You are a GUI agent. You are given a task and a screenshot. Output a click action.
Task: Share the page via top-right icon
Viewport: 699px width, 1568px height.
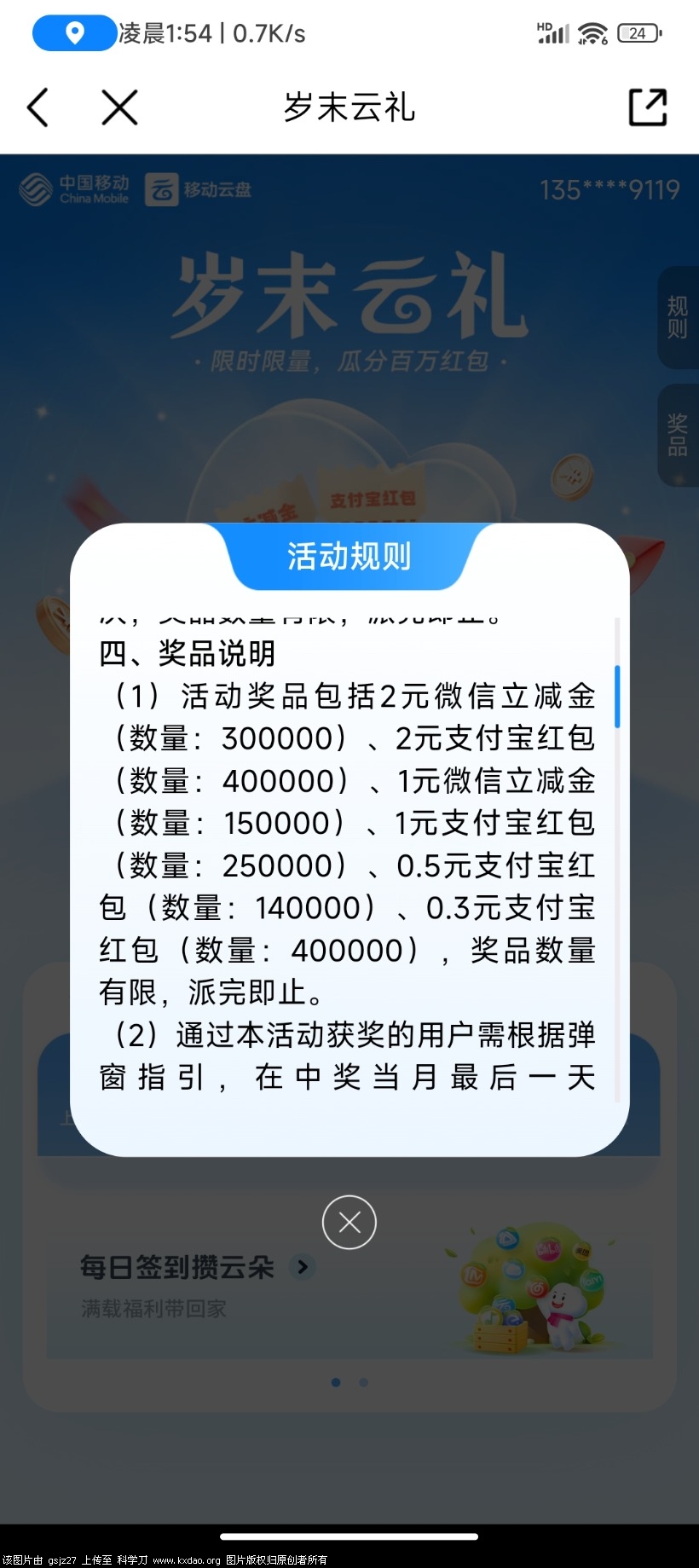tap(647, 107)
